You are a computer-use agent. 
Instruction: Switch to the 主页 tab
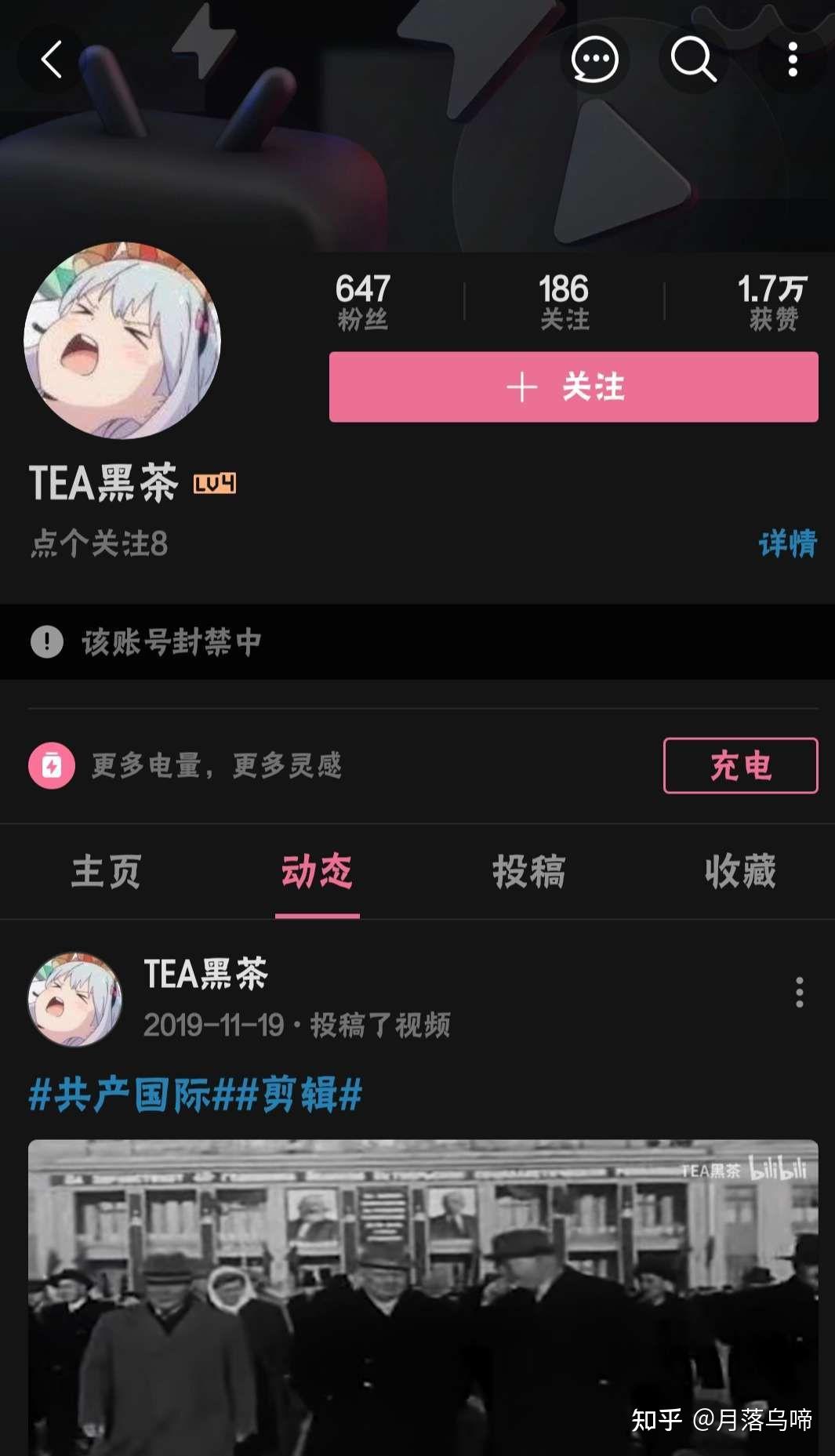pos(106,872)
